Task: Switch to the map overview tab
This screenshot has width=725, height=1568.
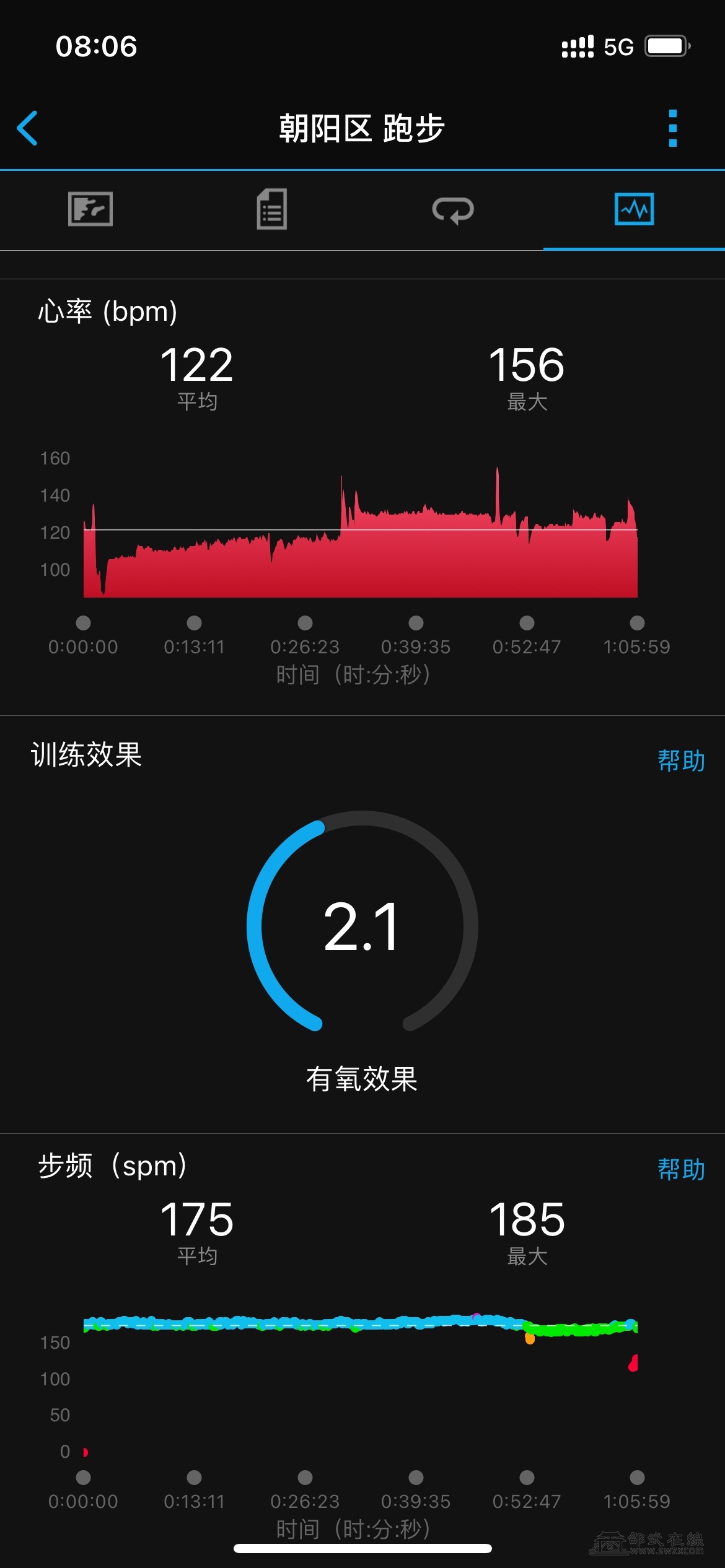Action: (90, 209)
